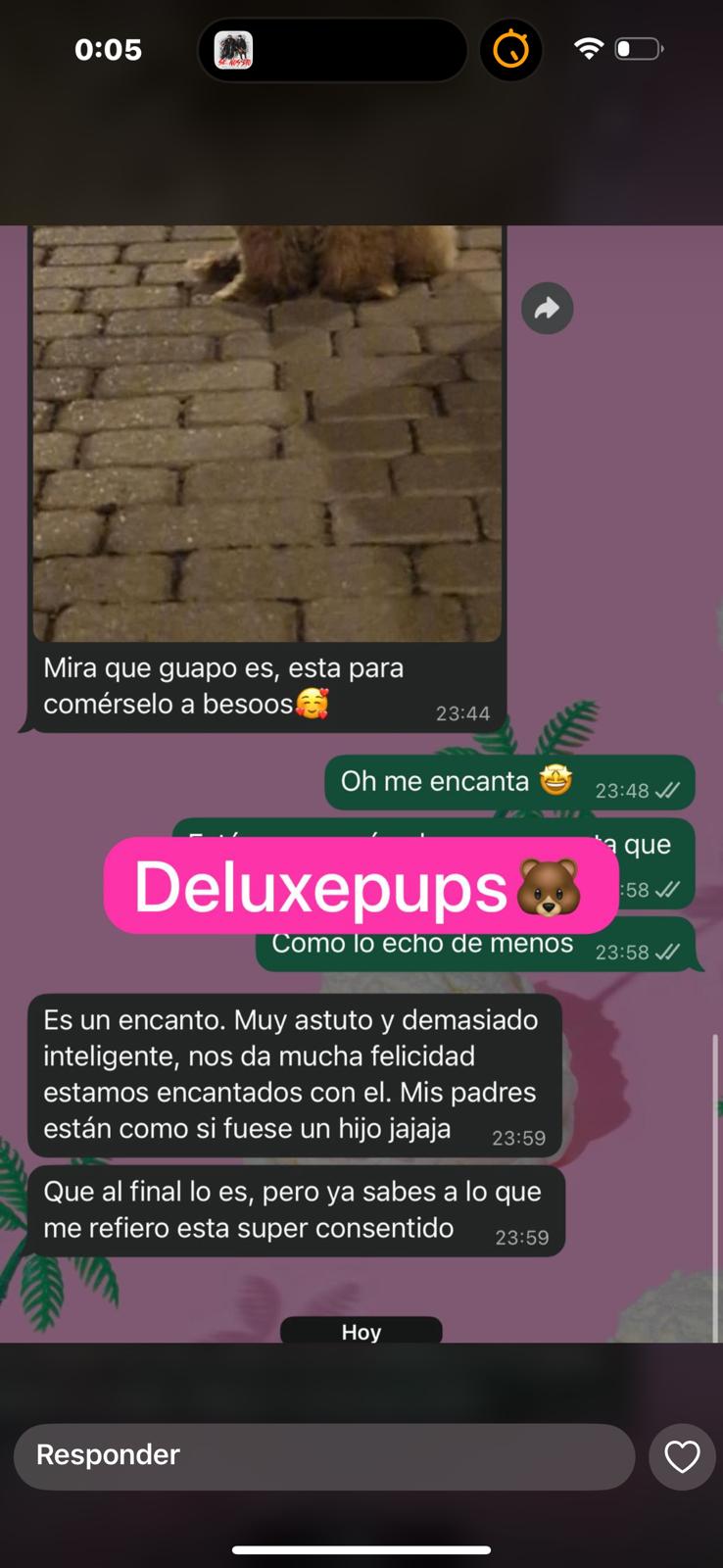Tap the Responder reply field
This screenshot has height=1568, width=723.
[x=324, y=1456]
